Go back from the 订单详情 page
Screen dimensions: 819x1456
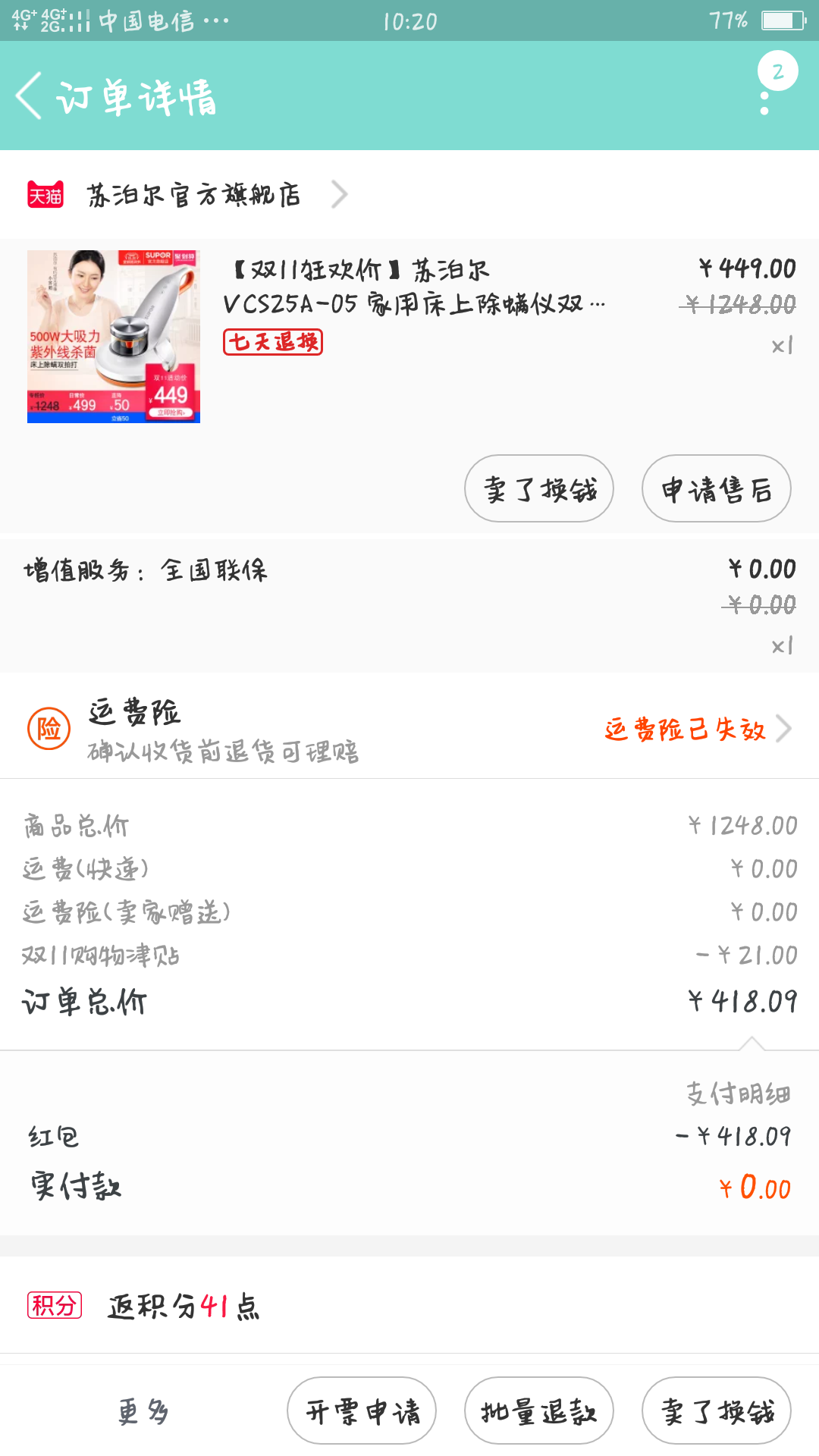click(x=29, y=96)
